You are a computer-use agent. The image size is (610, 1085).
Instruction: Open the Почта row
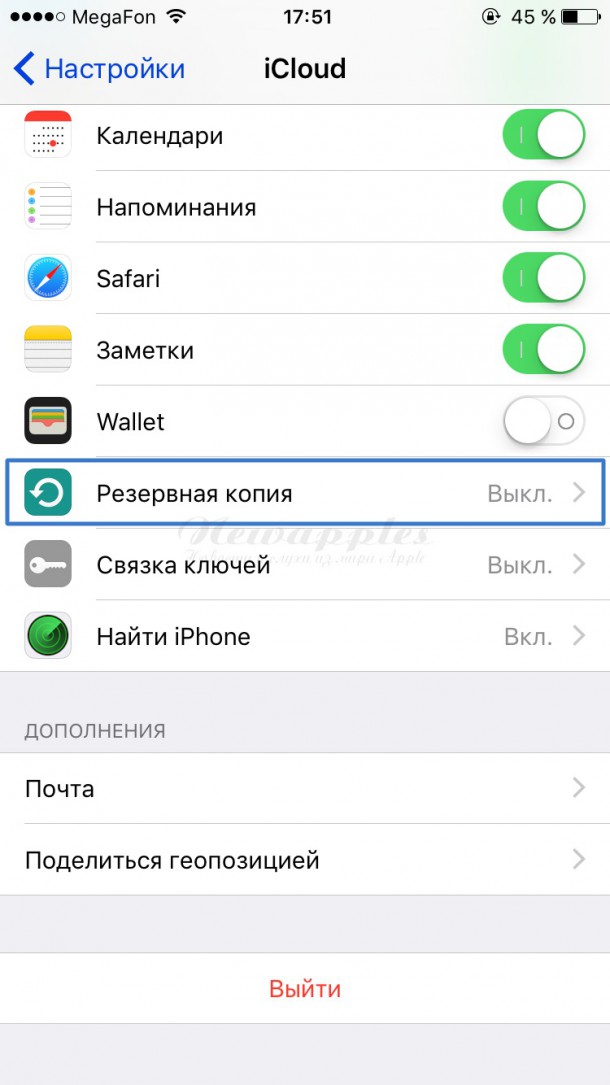305,789
